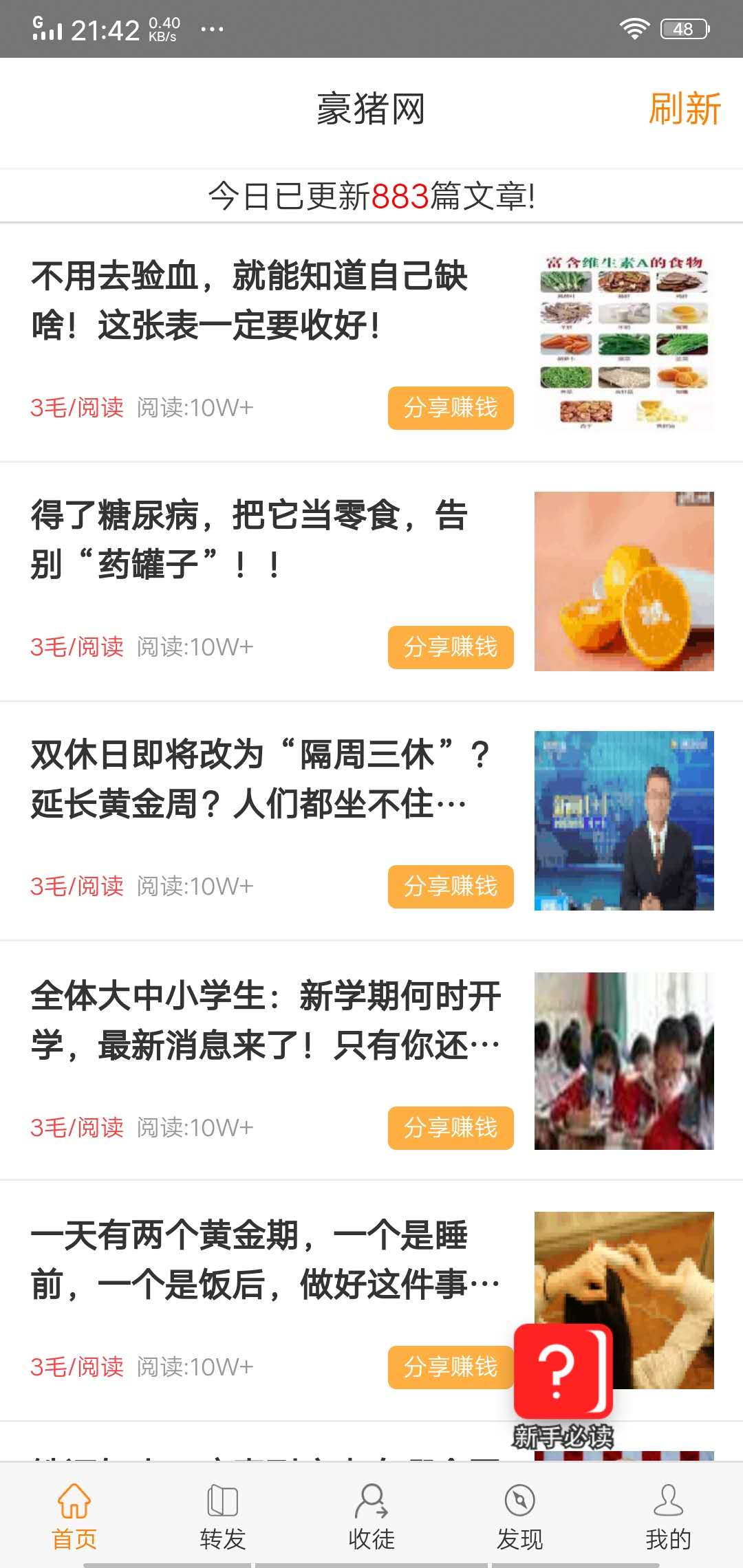743x1568 pixels.
Task: Share the 一天有两个黄金期 article via 分享赚钱
Action: coord(451,1367)
